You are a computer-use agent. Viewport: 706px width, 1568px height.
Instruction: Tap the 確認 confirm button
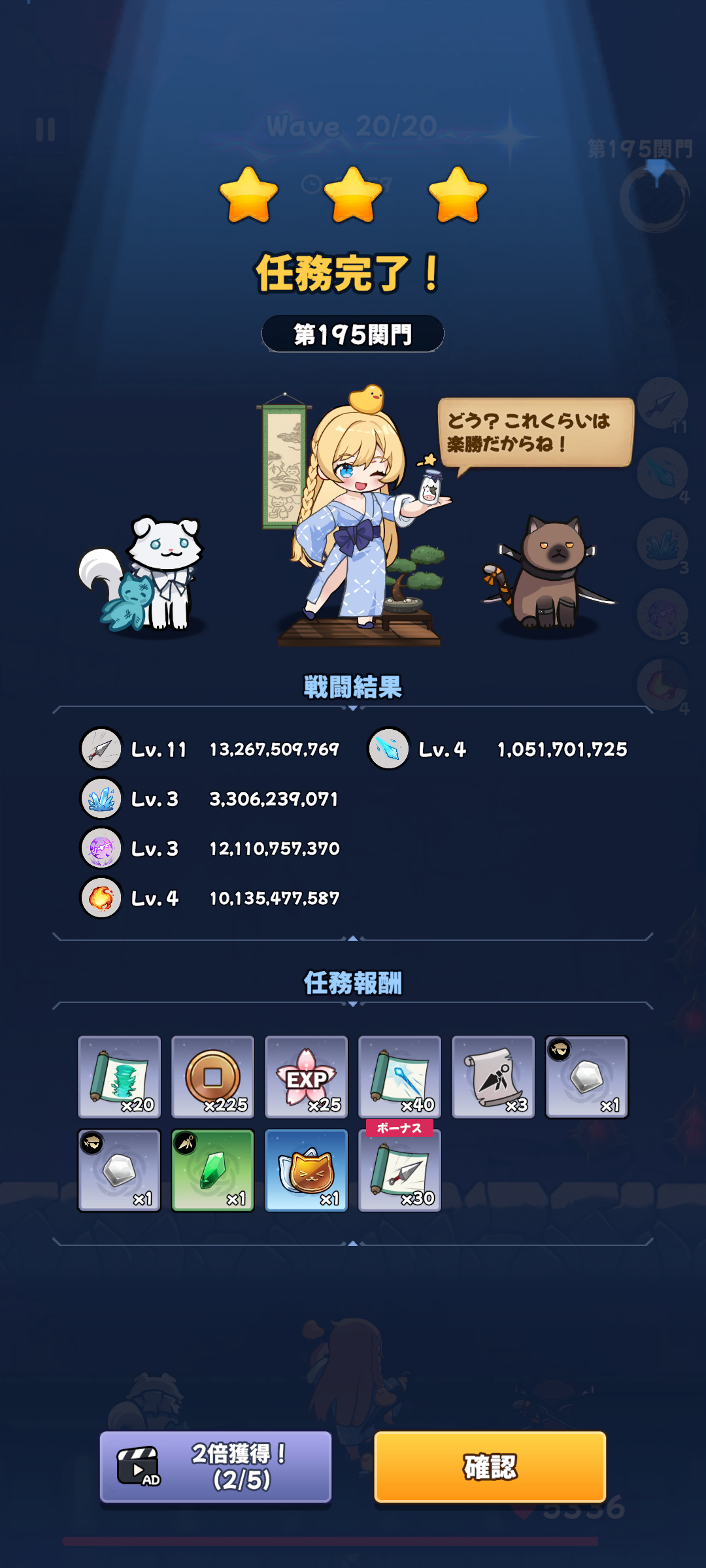tap(490, 1467)
